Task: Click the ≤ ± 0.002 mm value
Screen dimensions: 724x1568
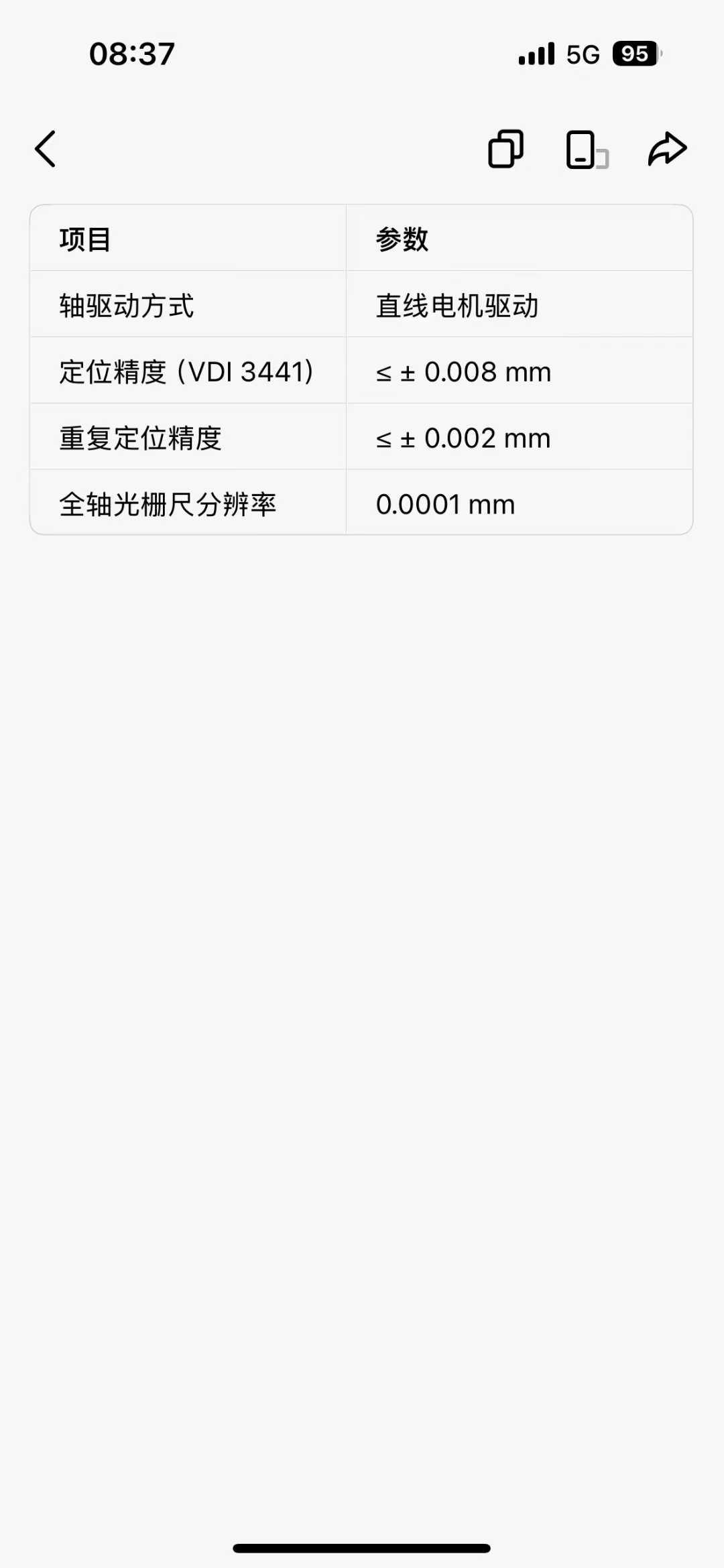Action: (x=463, y=436)
